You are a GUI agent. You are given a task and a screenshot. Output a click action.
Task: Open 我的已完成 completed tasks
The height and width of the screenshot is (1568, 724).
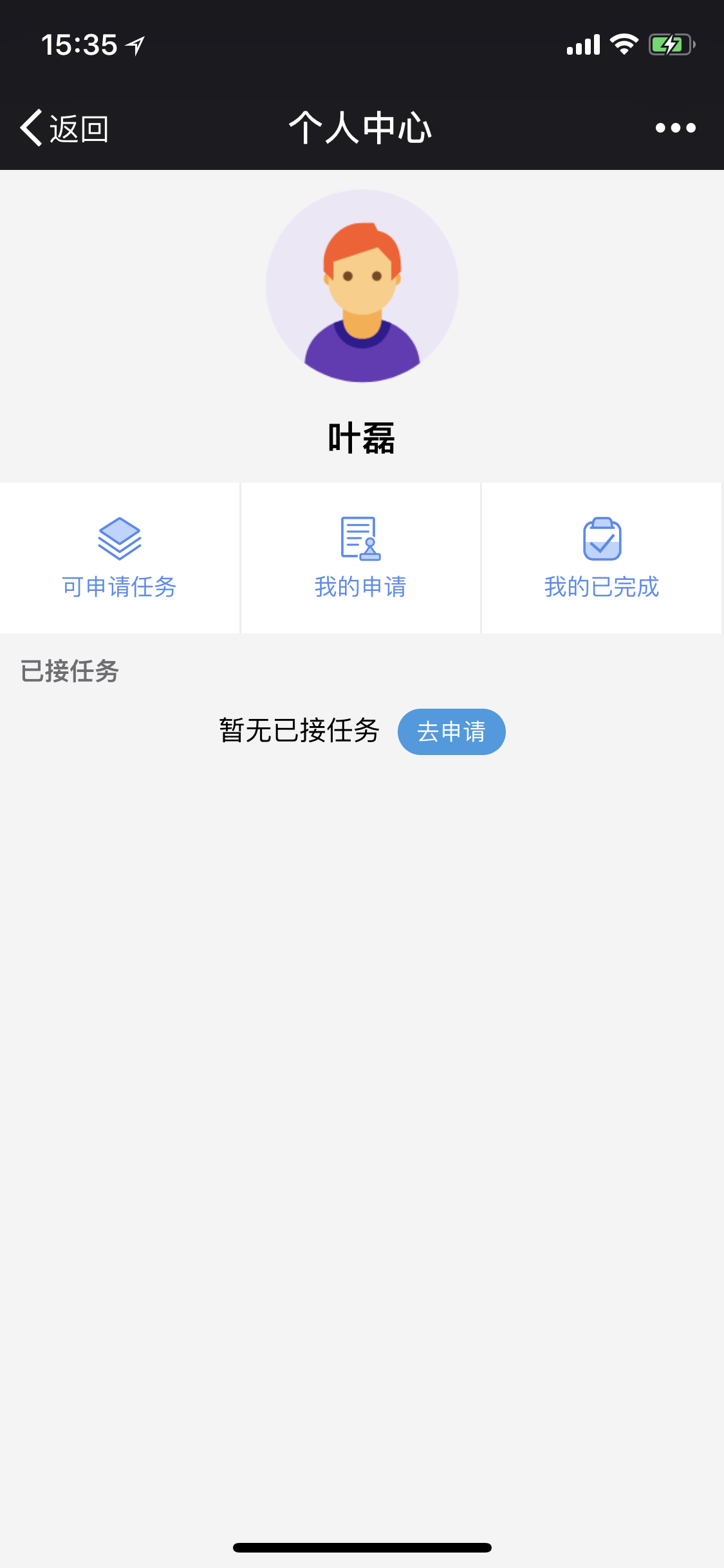click(x=602, y=557)
